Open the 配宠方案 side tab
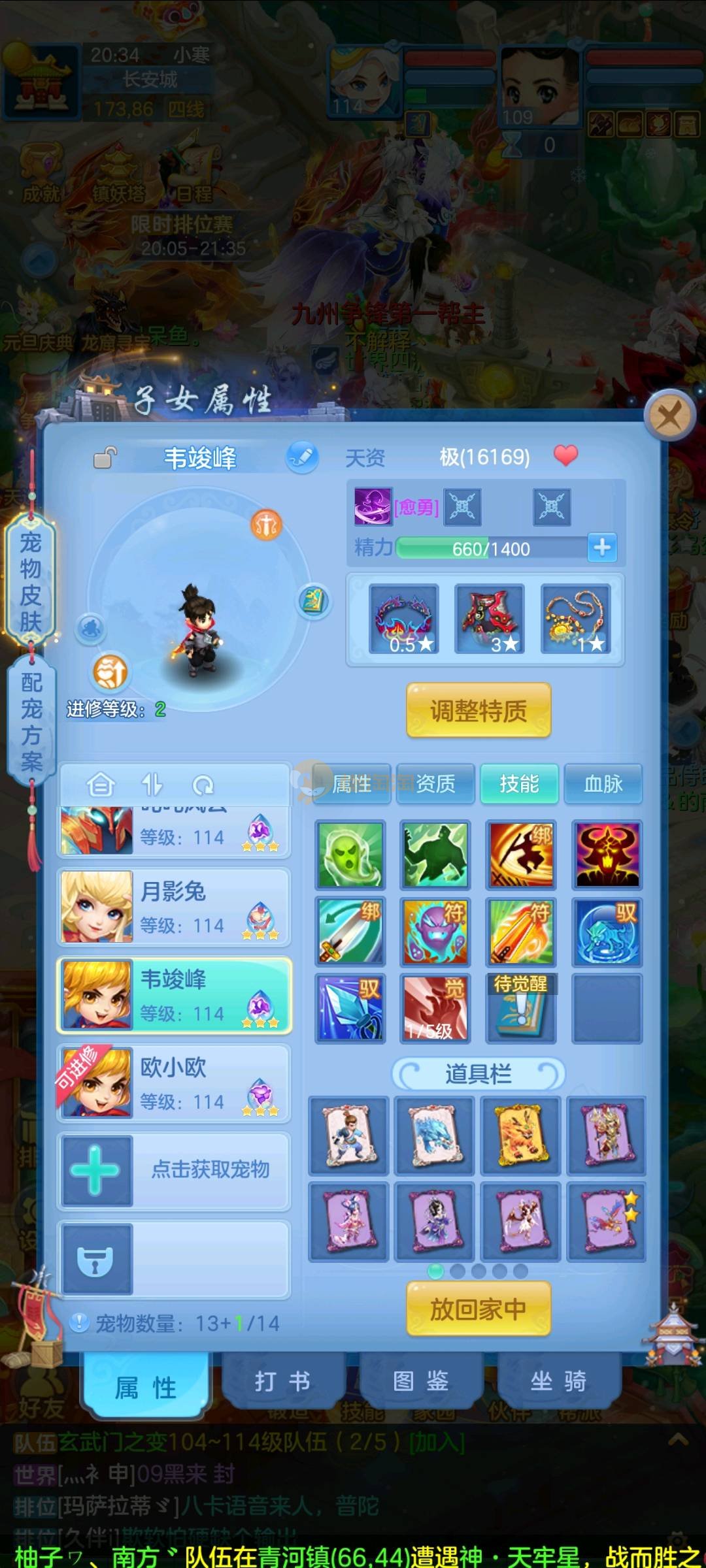 [x=31, y=722]
